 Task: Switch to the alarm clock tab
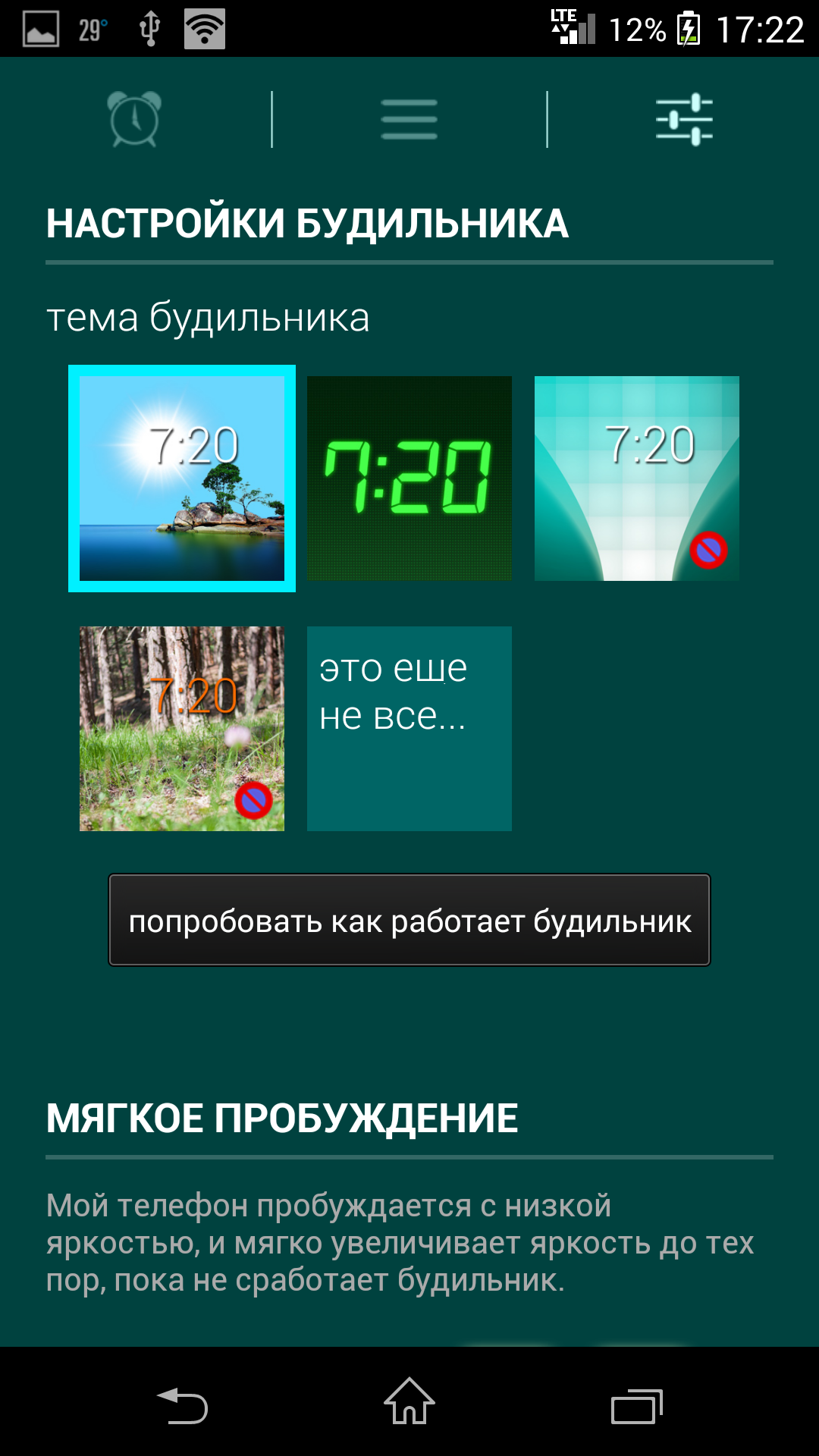click(x=134, y=119)
